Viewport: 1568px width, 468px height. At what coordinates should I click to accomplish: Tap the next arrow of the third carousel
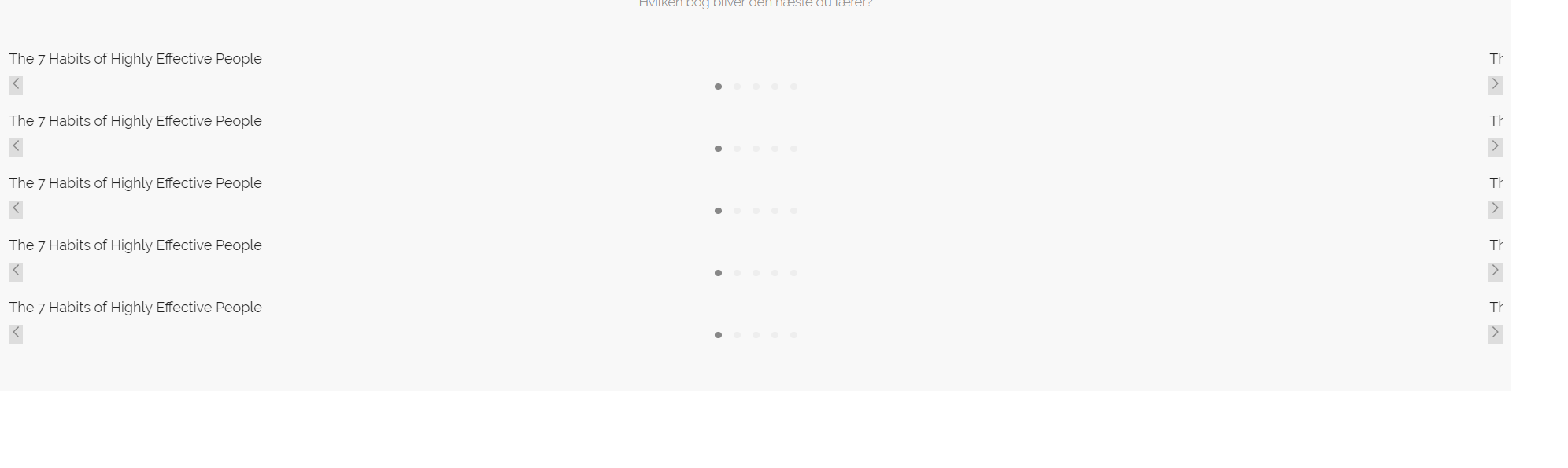[x=1495, y=209]
